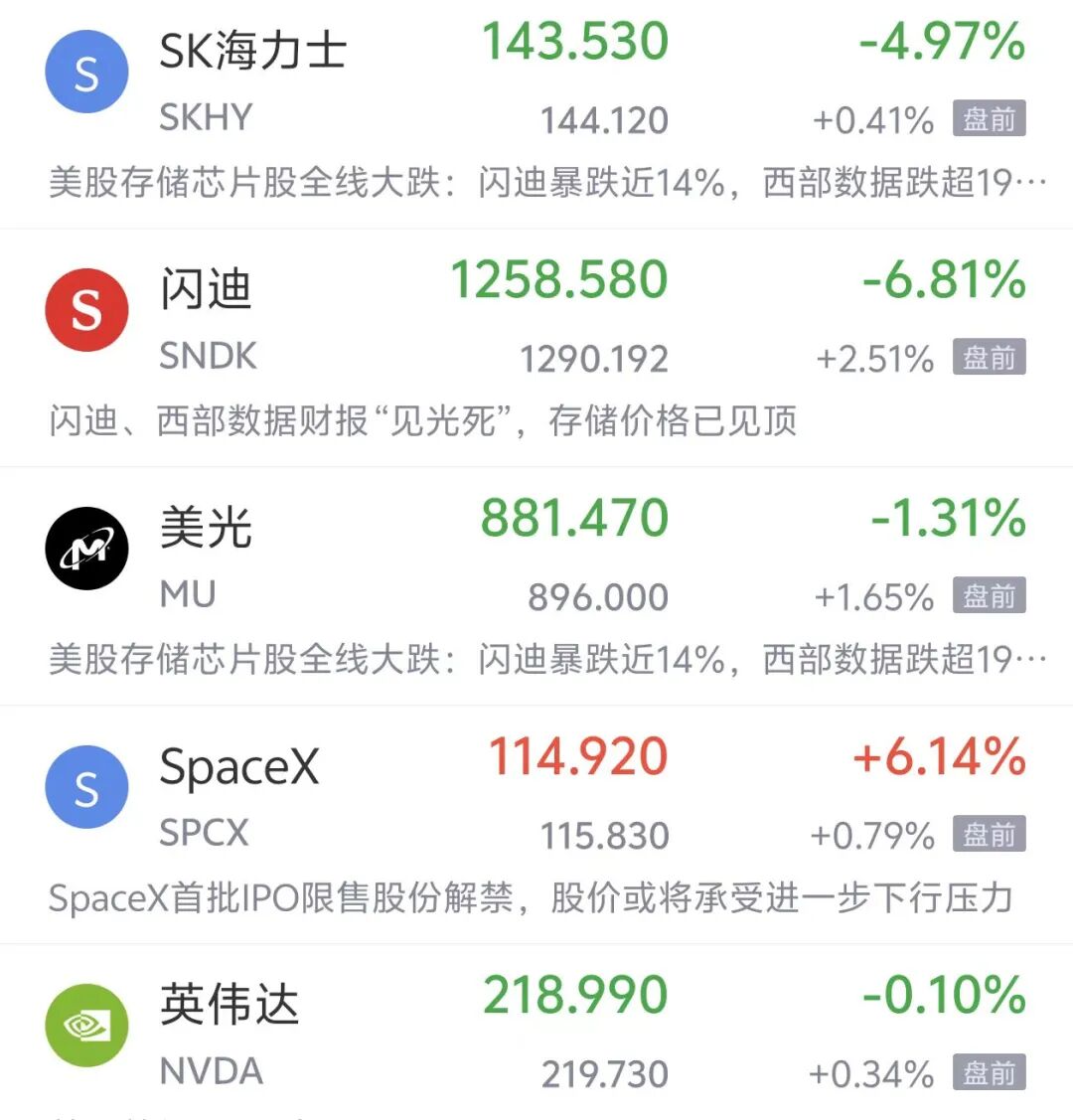1073x1120 pixels.
Task: Open the SK海力士 SKHY stock row
Action: click(536, 79)
